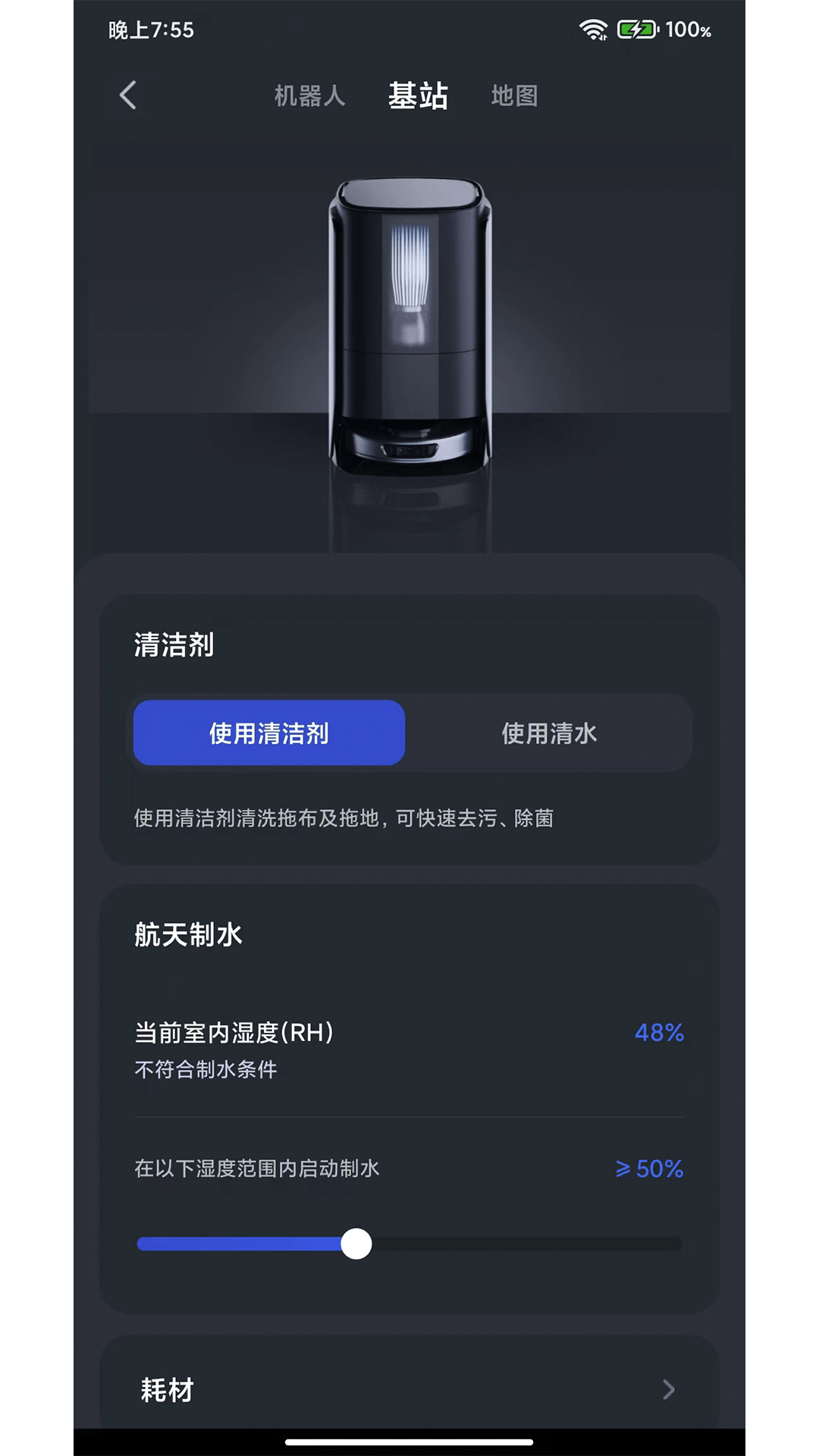Click the 100% battery percentage indicator
Screen dimensions: 819x1456
689,30
